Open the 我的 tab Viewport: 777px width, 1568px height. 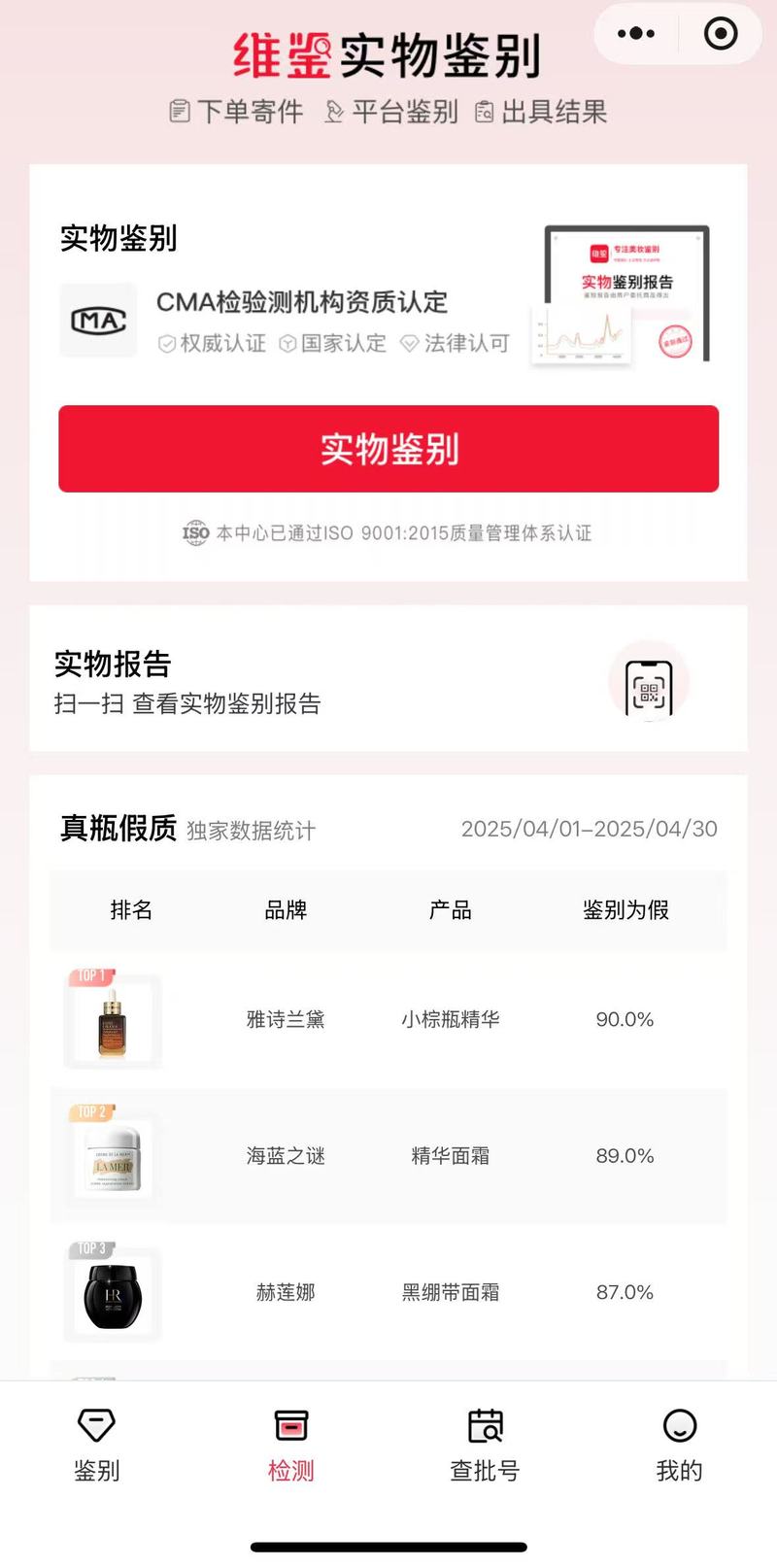tap(679, 1445)
